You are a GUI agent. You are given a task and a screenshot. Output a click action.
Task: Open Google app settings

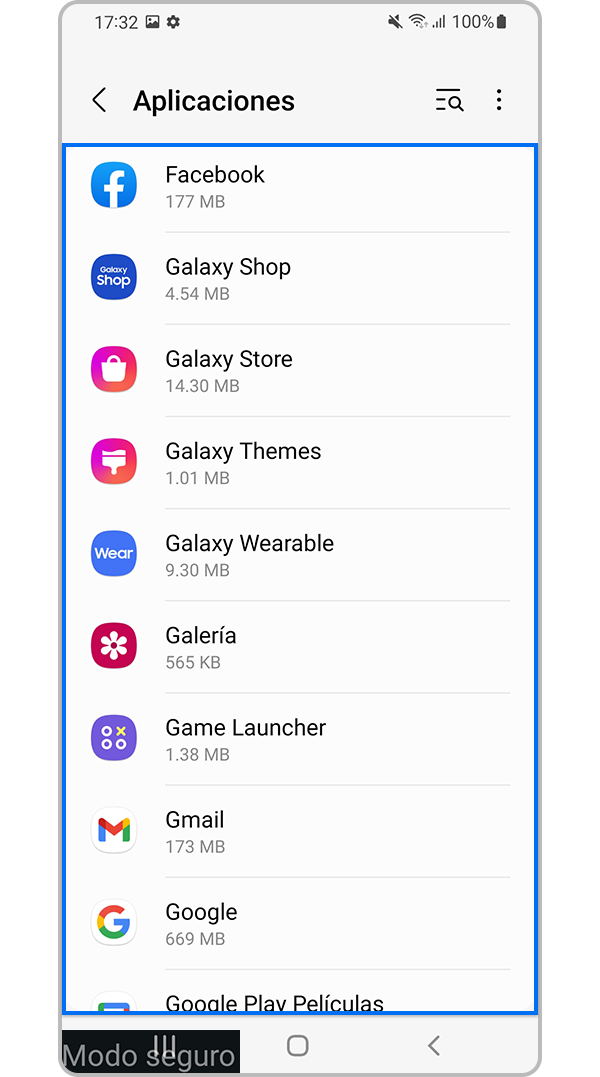point(300,922)
